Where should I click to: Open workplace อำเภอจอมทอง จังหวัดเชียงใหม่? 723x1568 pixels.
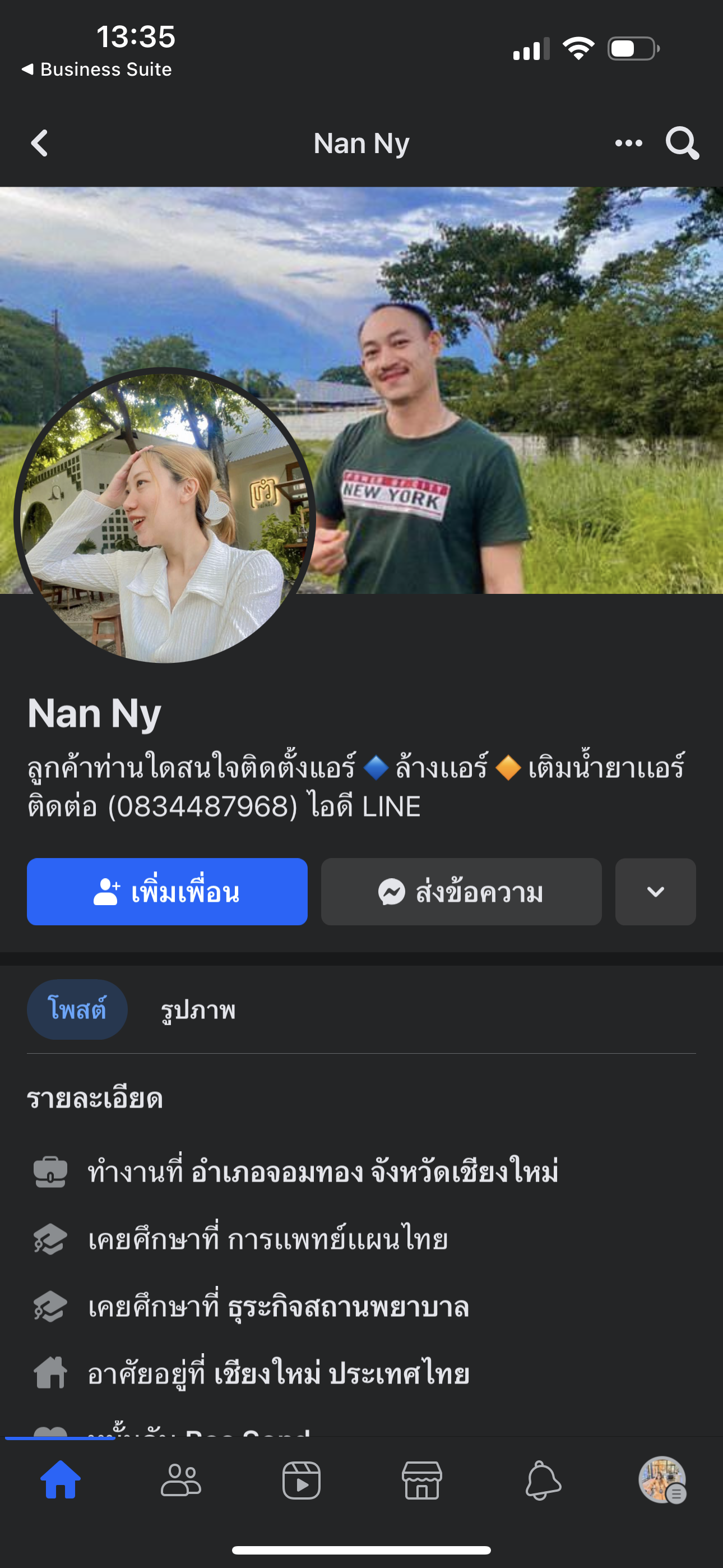[x=374, y=1172]
